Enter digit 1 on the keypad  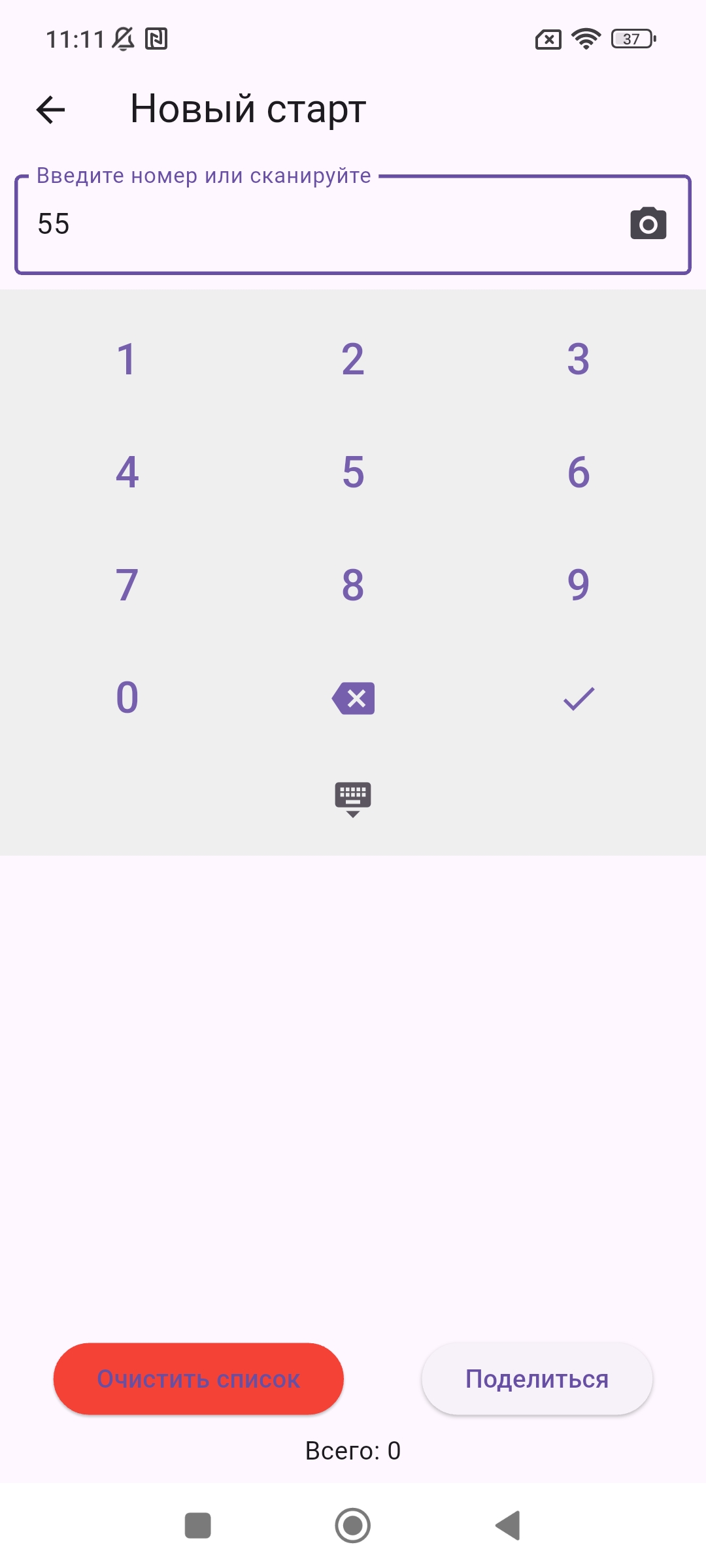[x=127, y=359]
